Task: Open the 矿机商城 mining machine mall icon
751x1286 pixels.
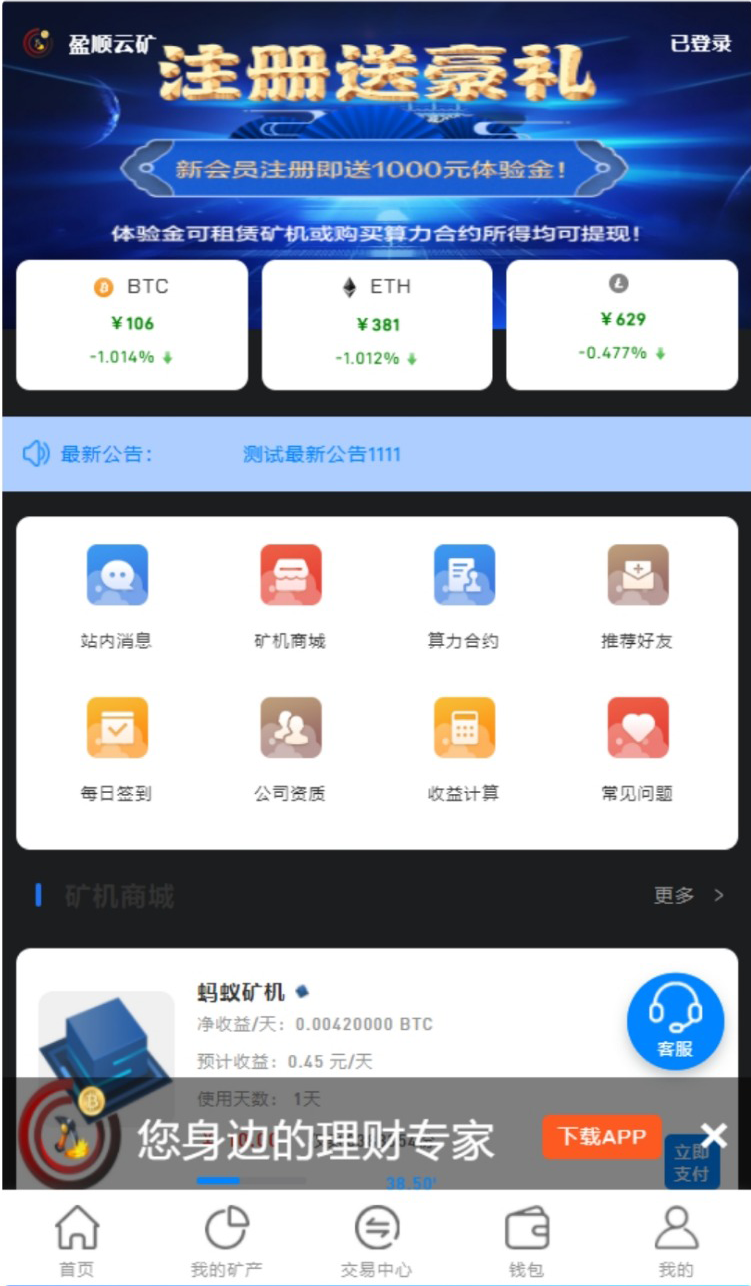Action: 290,575
